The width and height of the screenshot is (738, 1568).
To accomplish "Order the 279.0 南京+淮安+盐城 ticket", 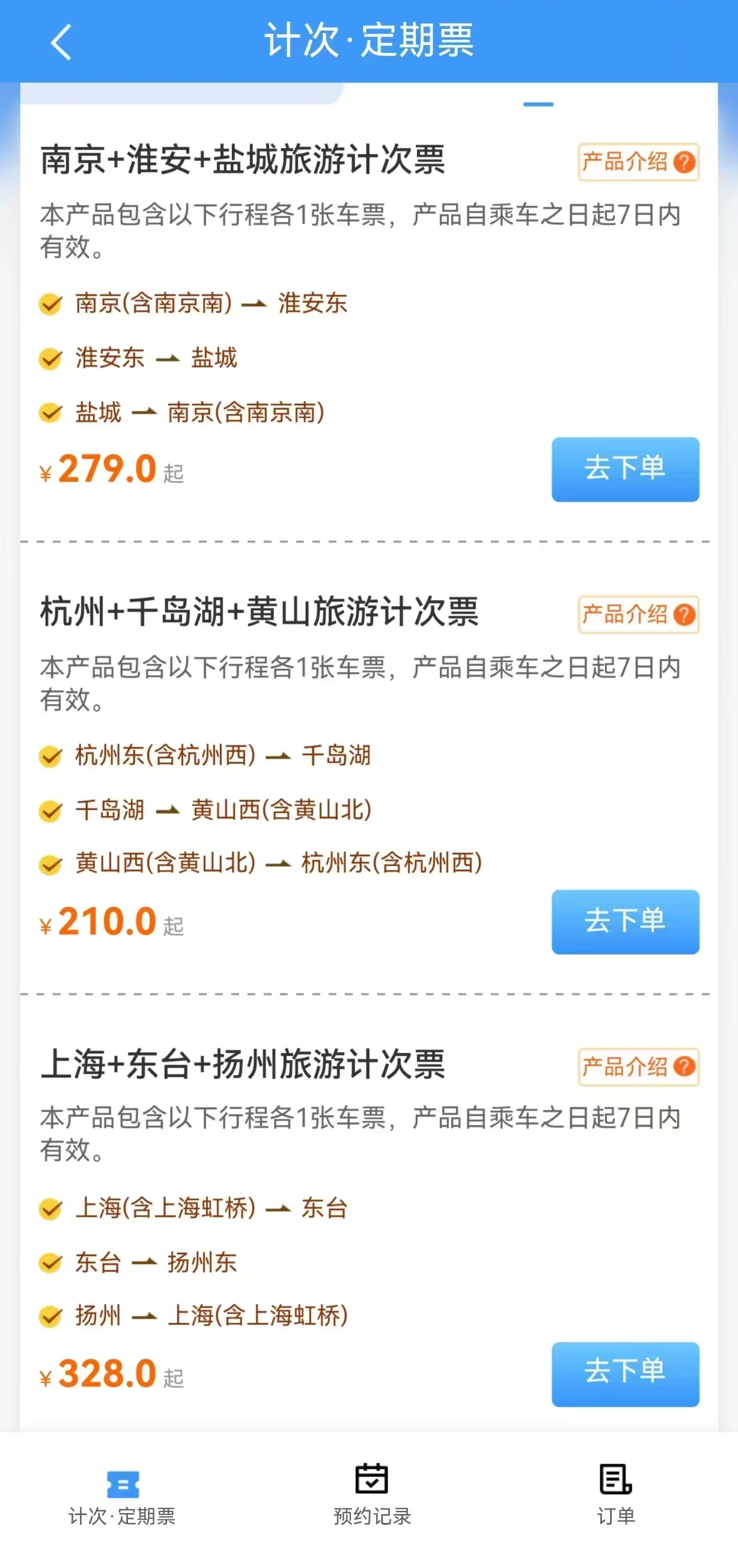I will (x=625, y=469).
